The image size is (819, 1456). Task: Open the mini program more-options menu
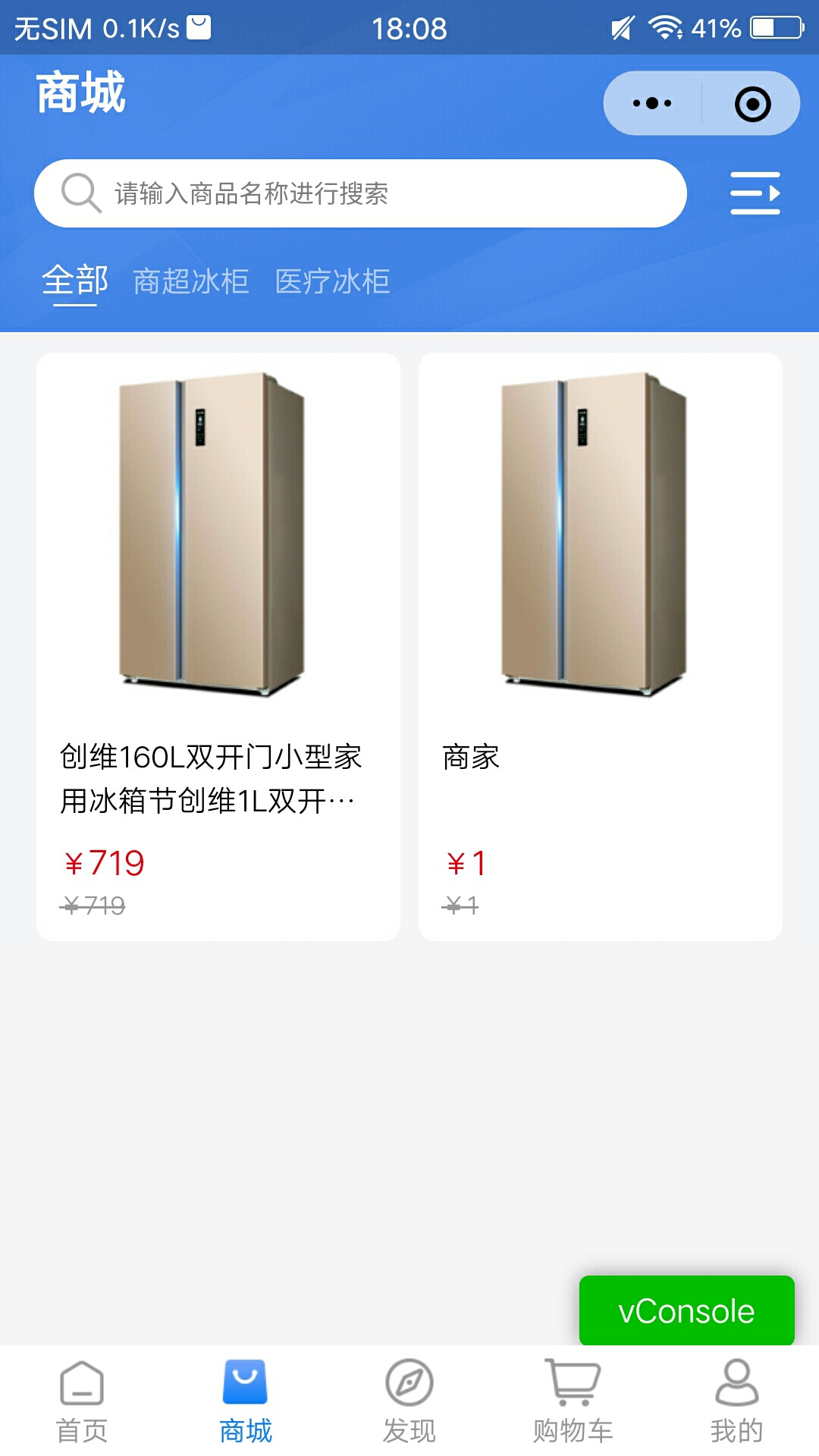[652, 103]
